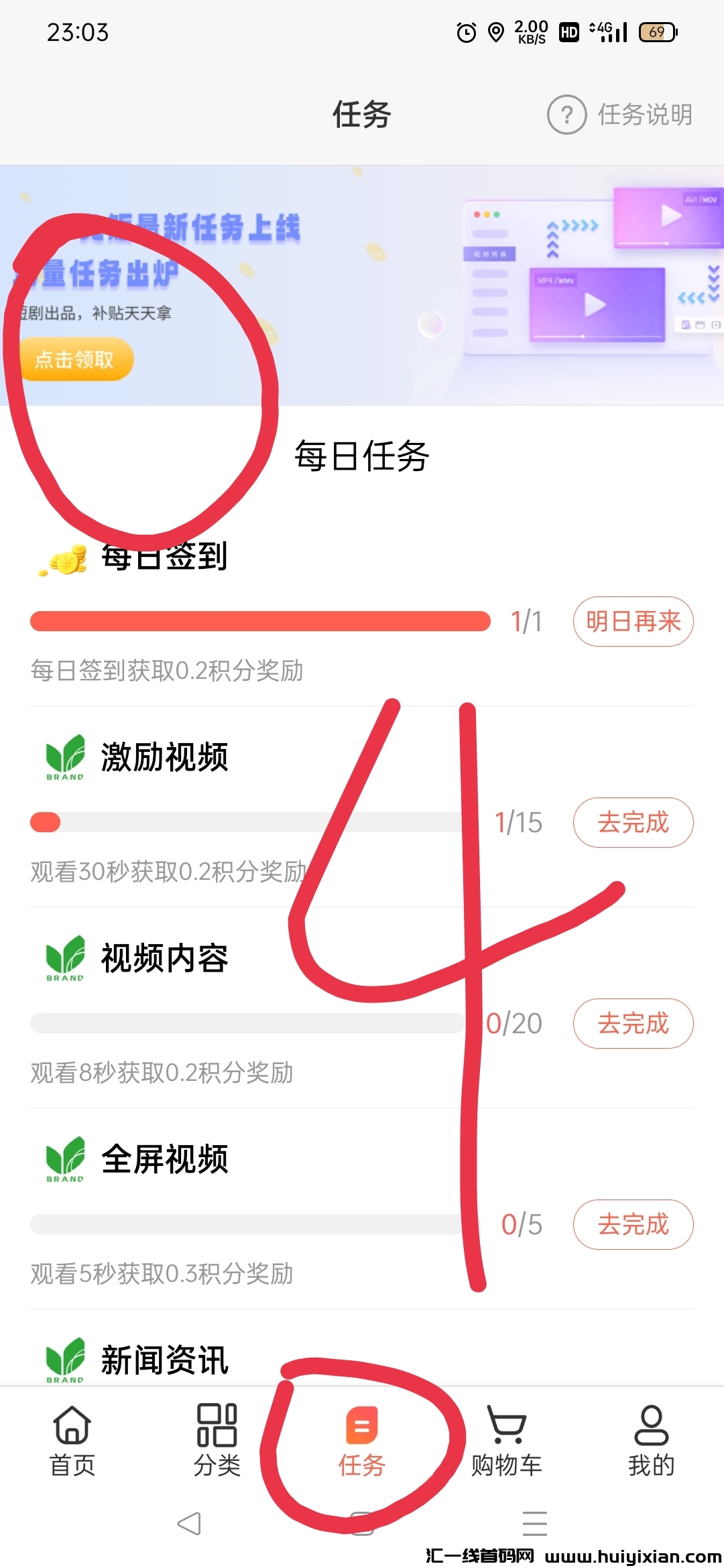Viewport: 724px width, 1568px height.
Task: Tap 明日再来 for daily sign-in
Action: point(633,622)
